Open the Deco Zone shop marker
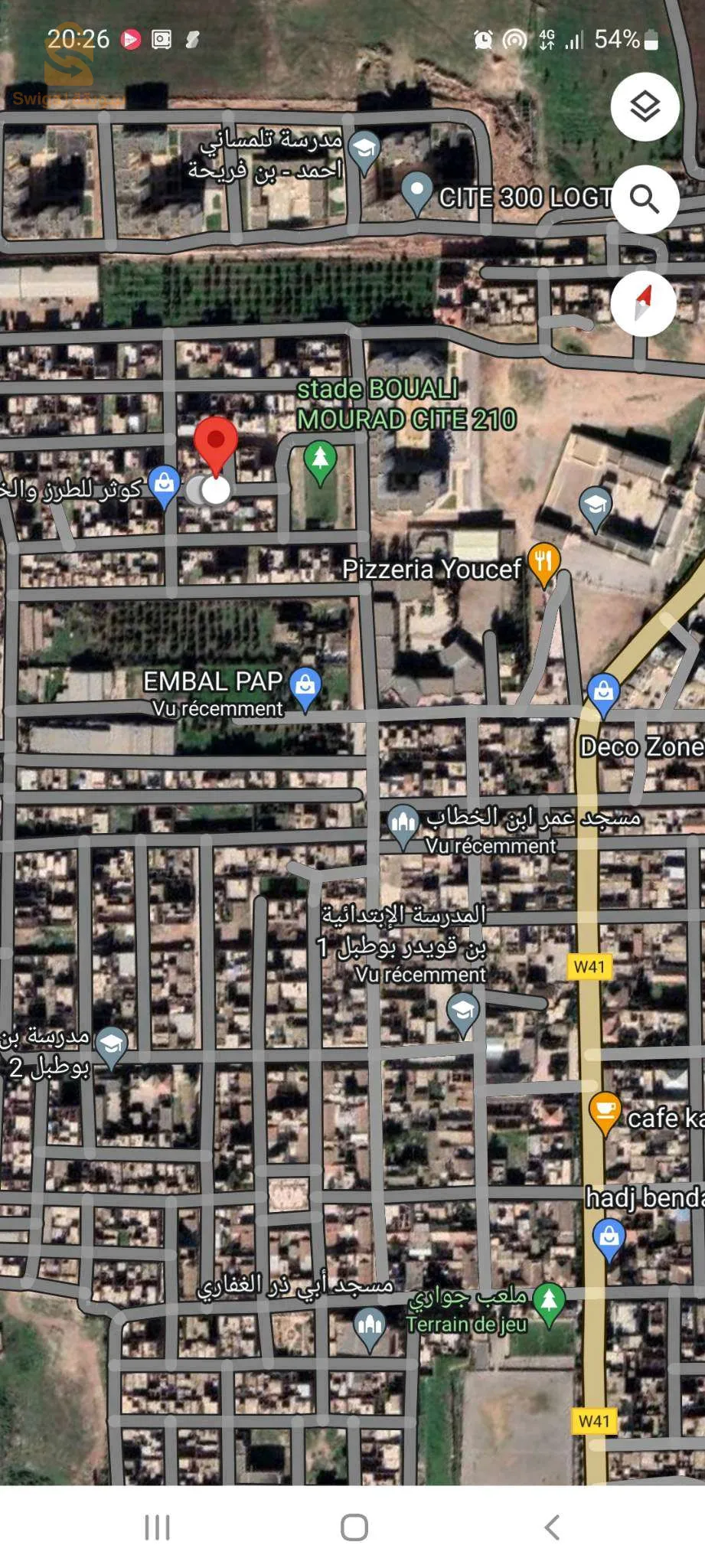705x1568 pixels. [603, 692]
